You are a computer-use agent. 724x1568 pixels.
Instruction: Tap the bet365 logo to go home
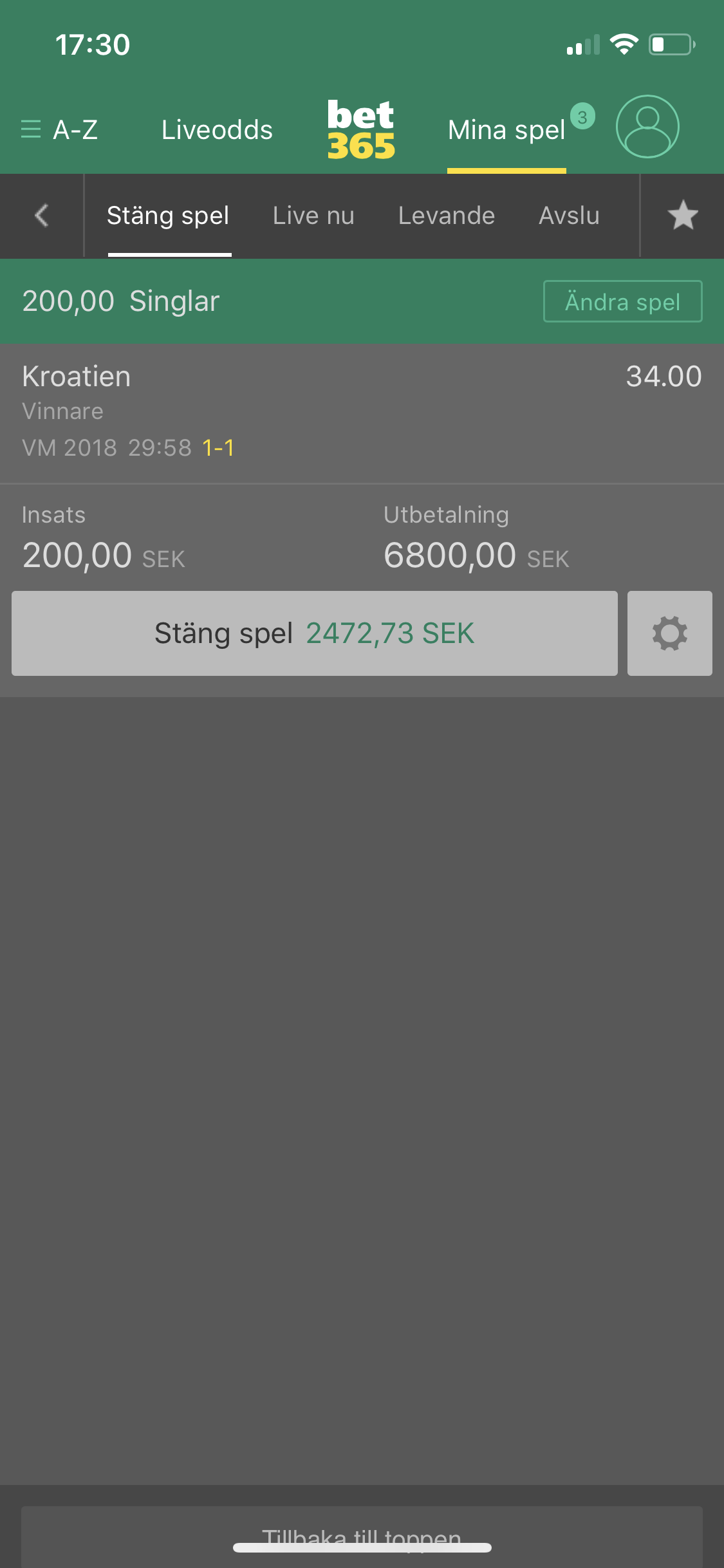click(x=361, y=129)
